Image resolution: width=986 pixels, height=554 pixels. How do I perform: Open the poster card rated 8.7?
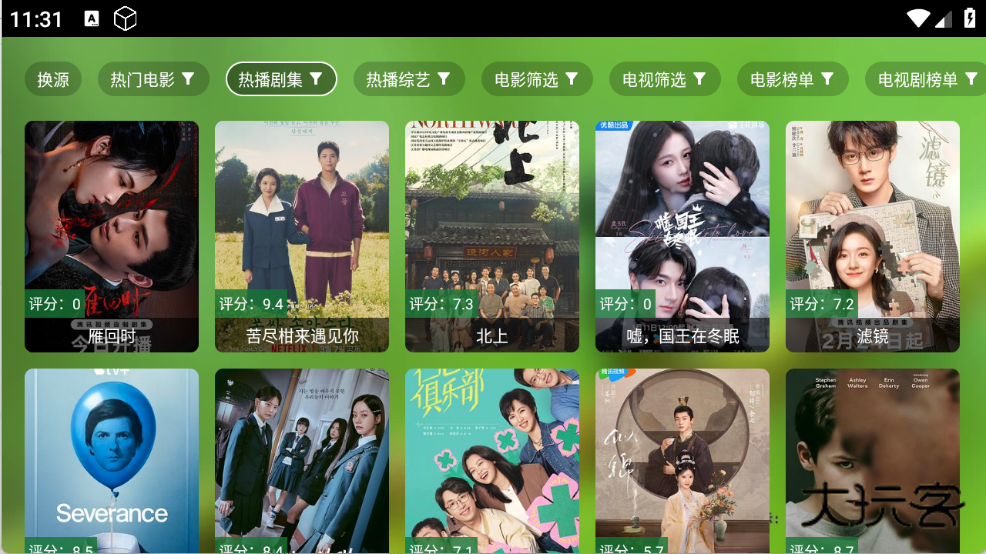pos(872,460)
